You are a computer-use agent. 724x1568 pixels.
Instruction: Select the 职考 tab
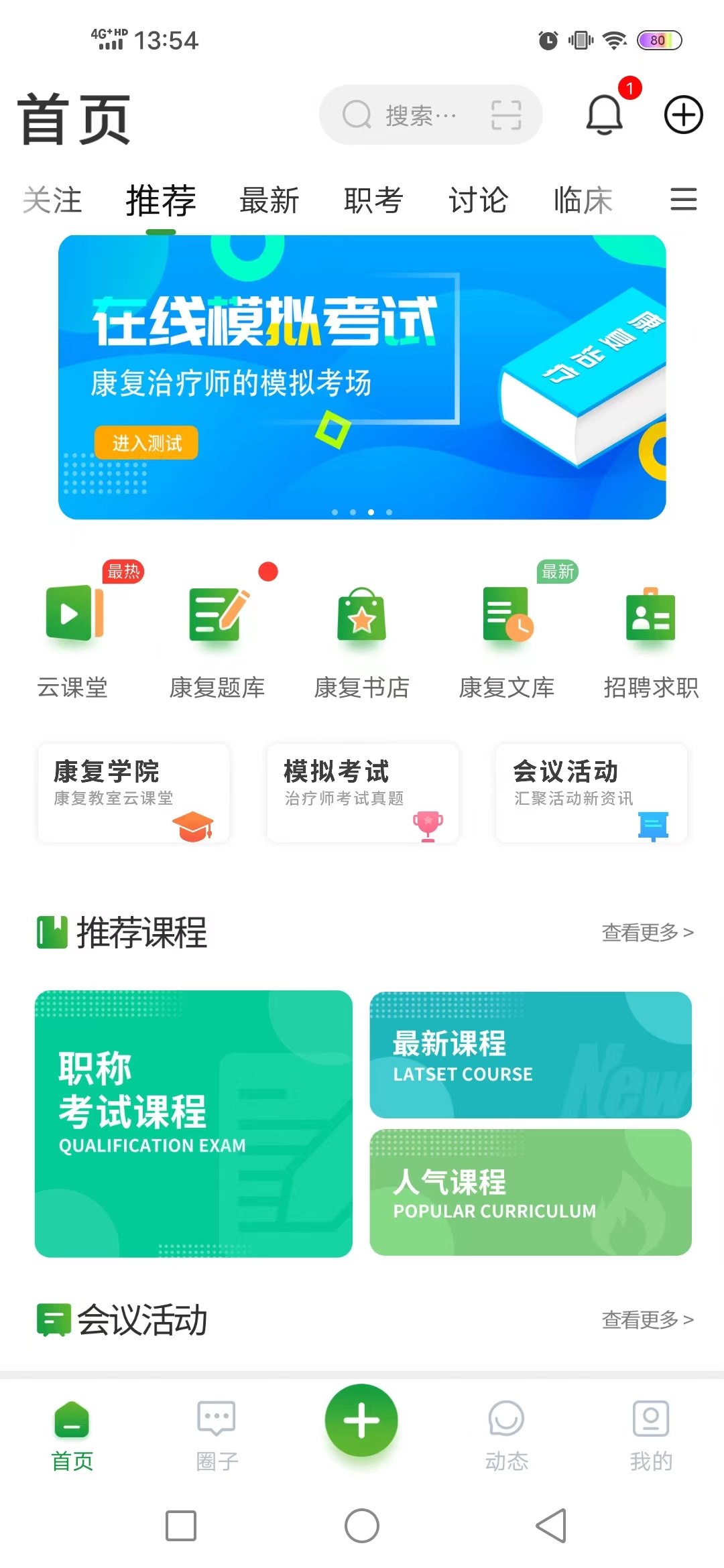click(373, 200)
